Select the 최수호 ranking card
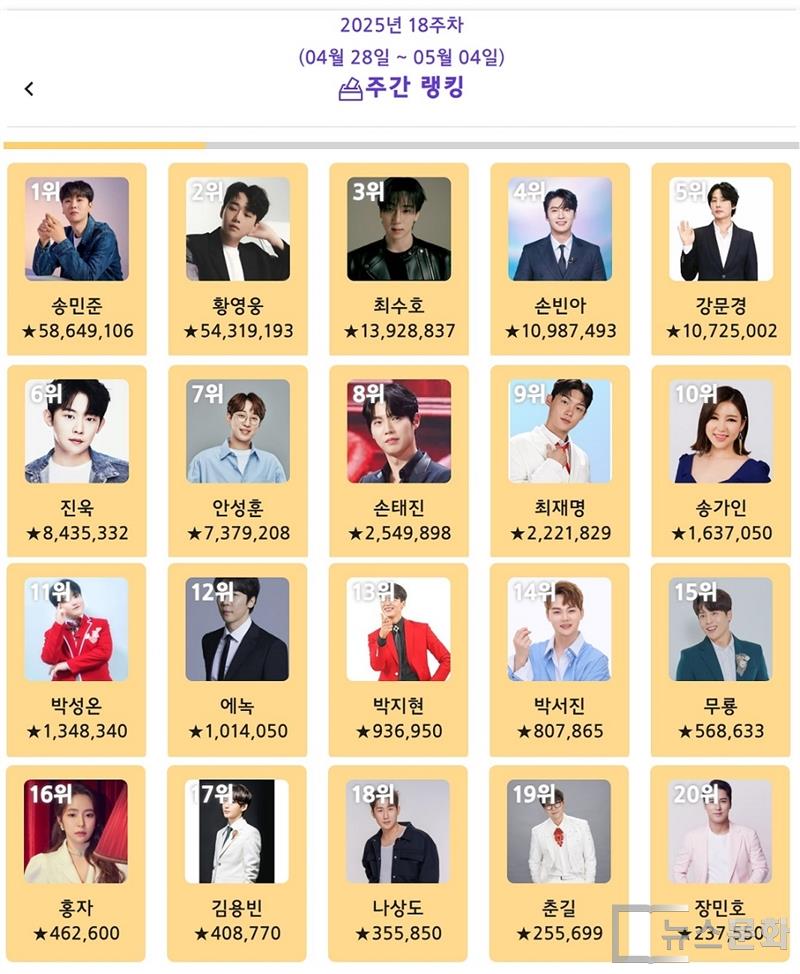Screen dimensions: 800x974 [399, 259]
